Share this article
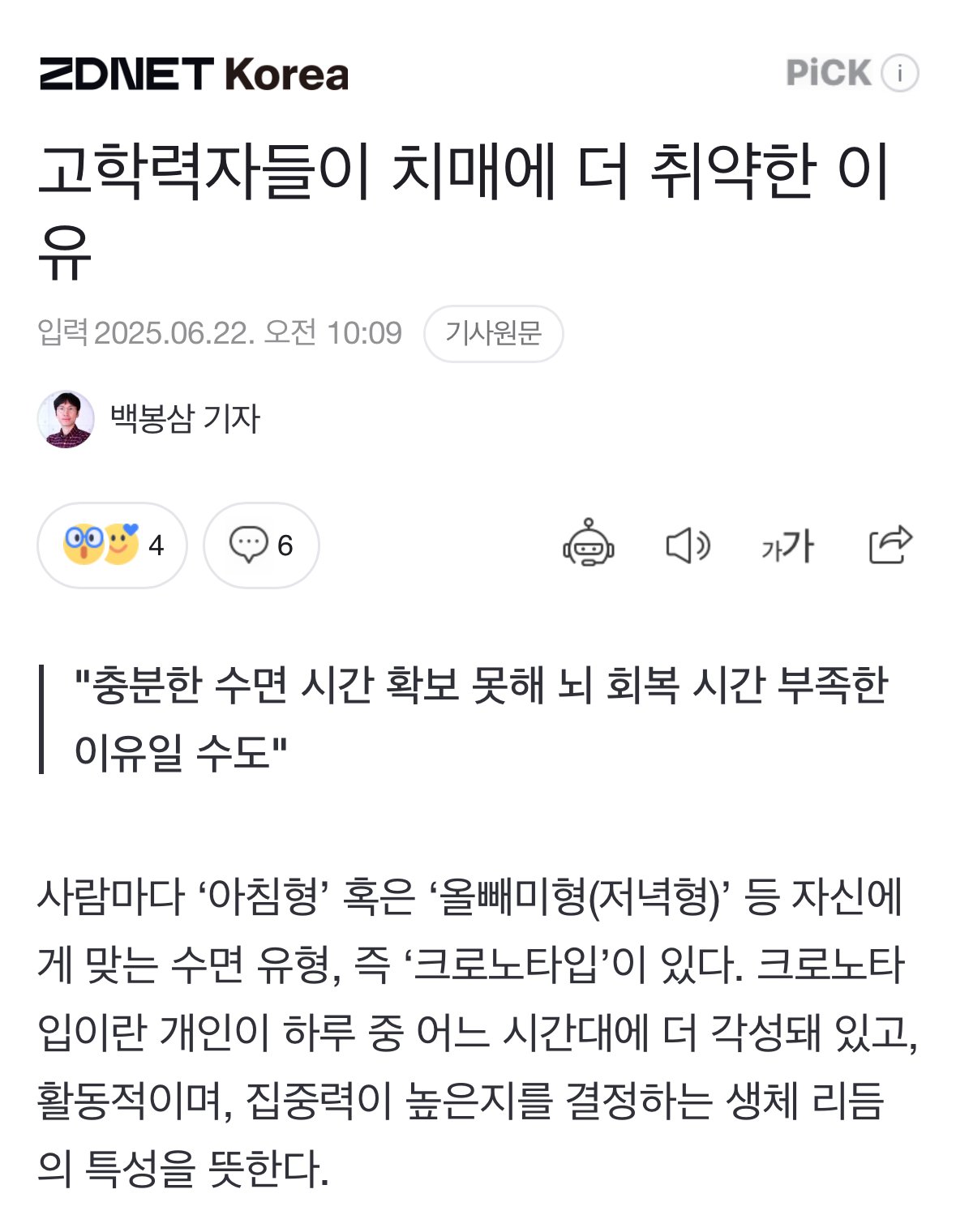956x1232 pixels. 890,544
